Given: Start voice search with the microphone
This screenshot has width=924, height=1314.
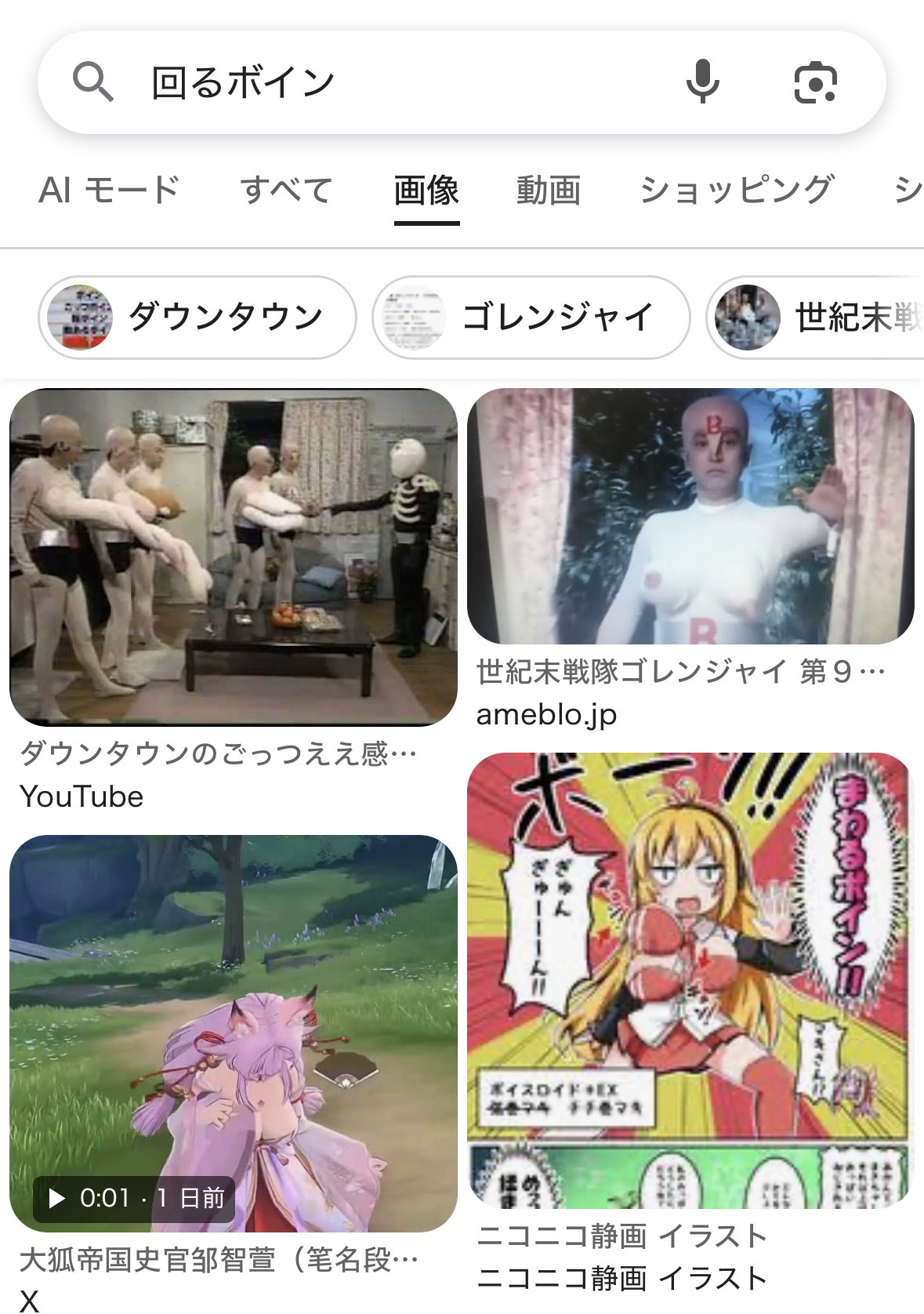Looking at the screenshot, I should [702, 82].
